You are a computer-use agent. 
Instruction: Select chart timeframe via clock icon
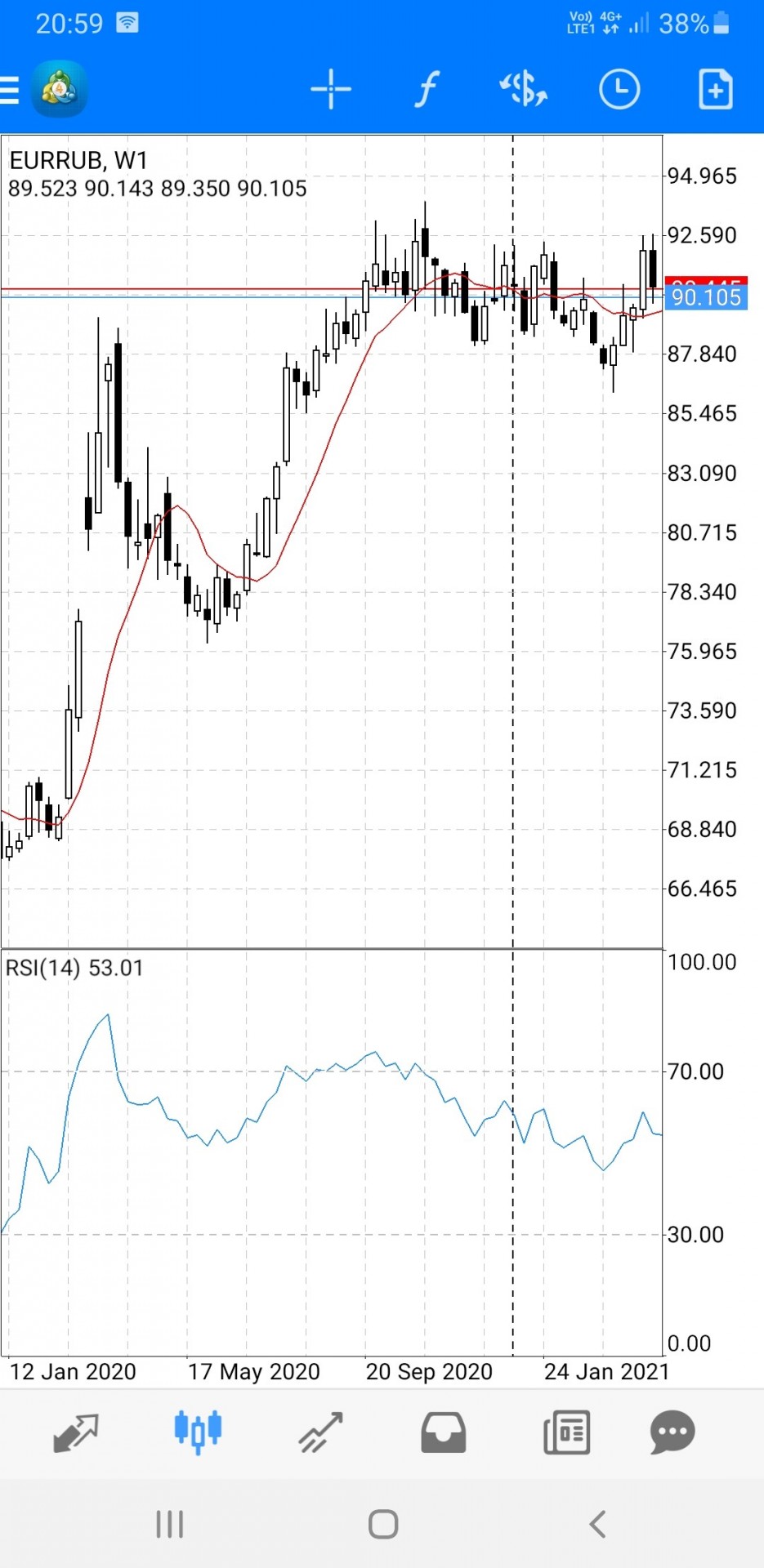[619, 90]
